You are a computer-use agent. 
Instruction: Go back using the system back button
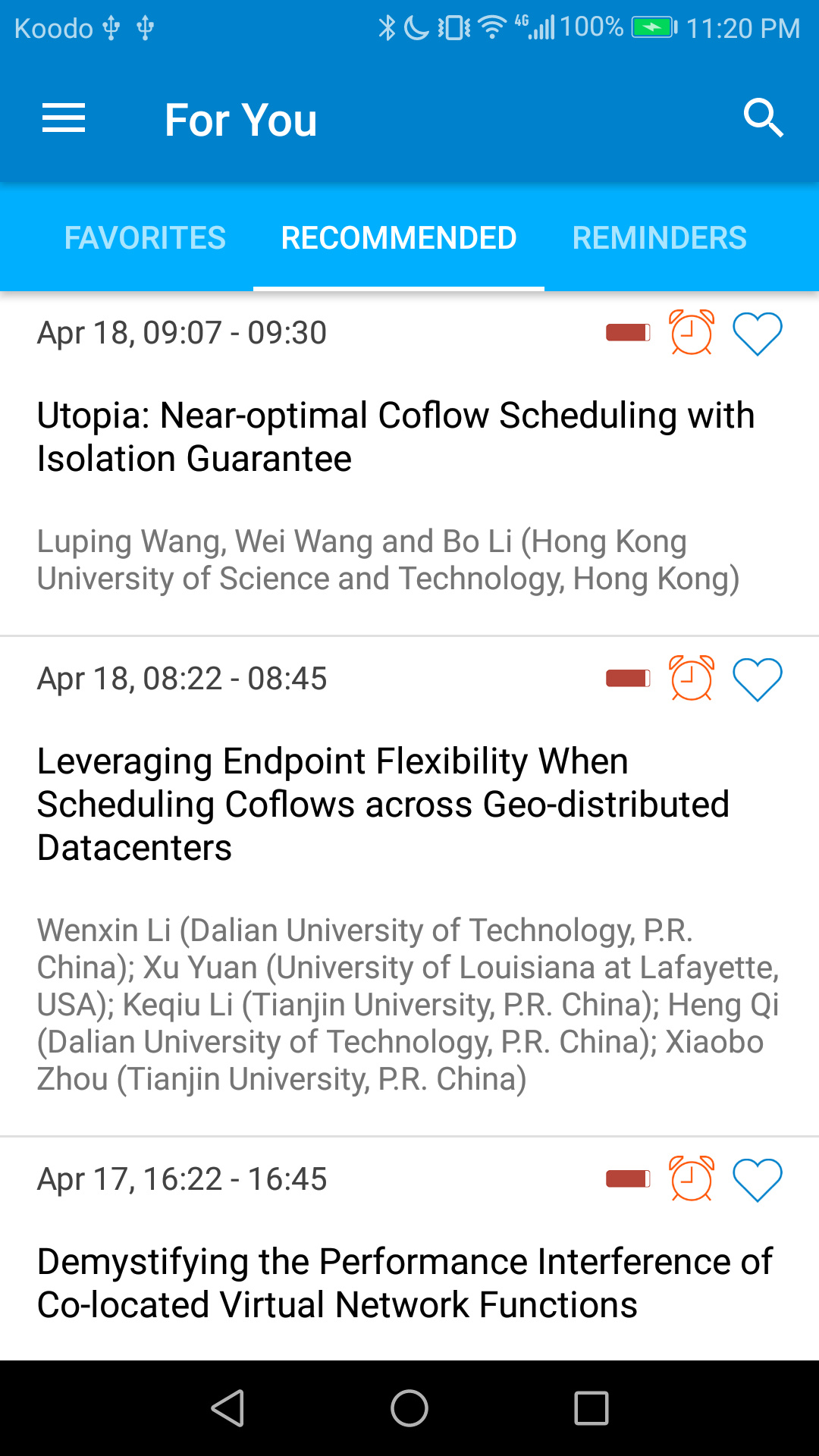227,1408
